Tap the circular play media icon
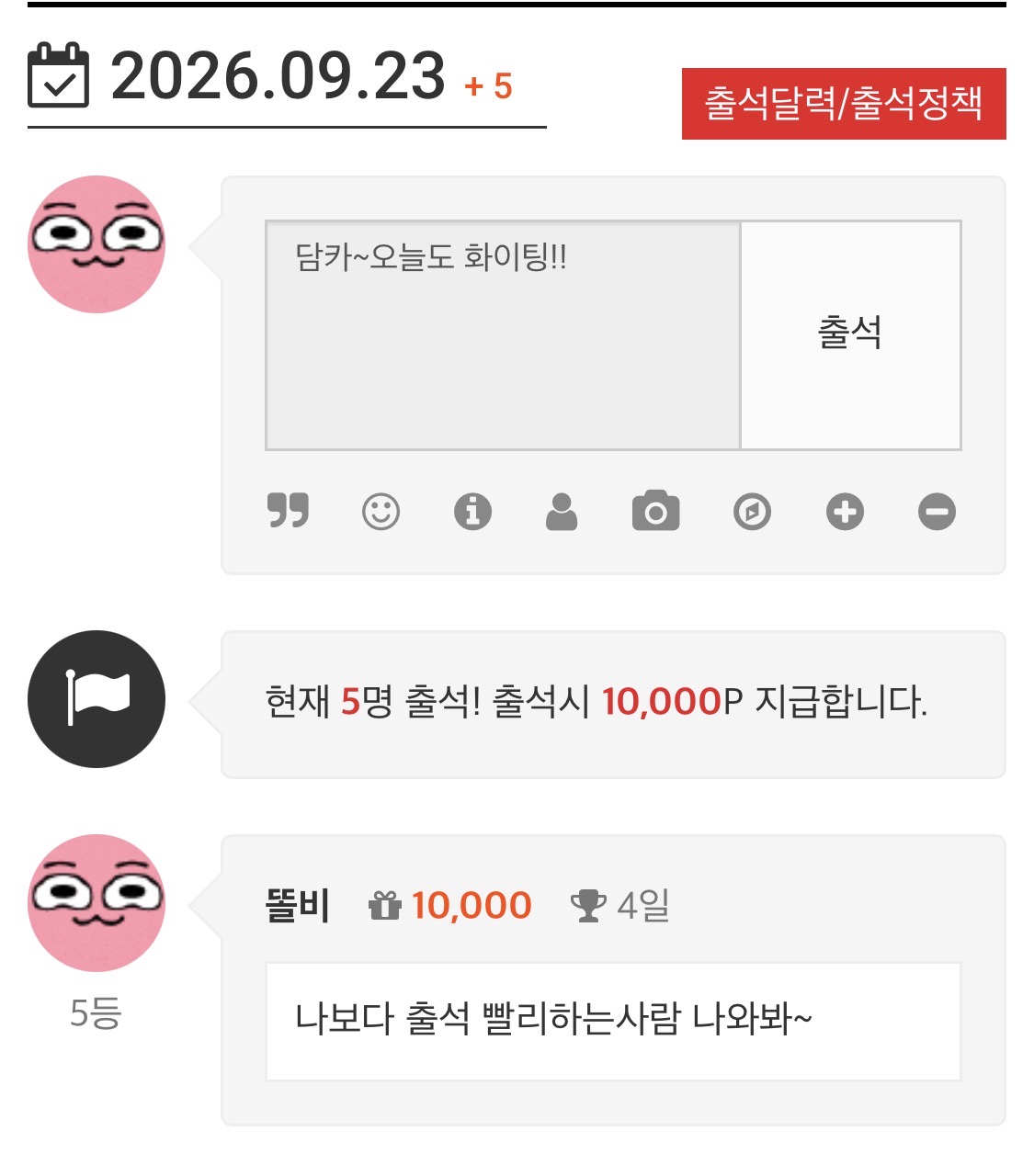 coord(752,512)
